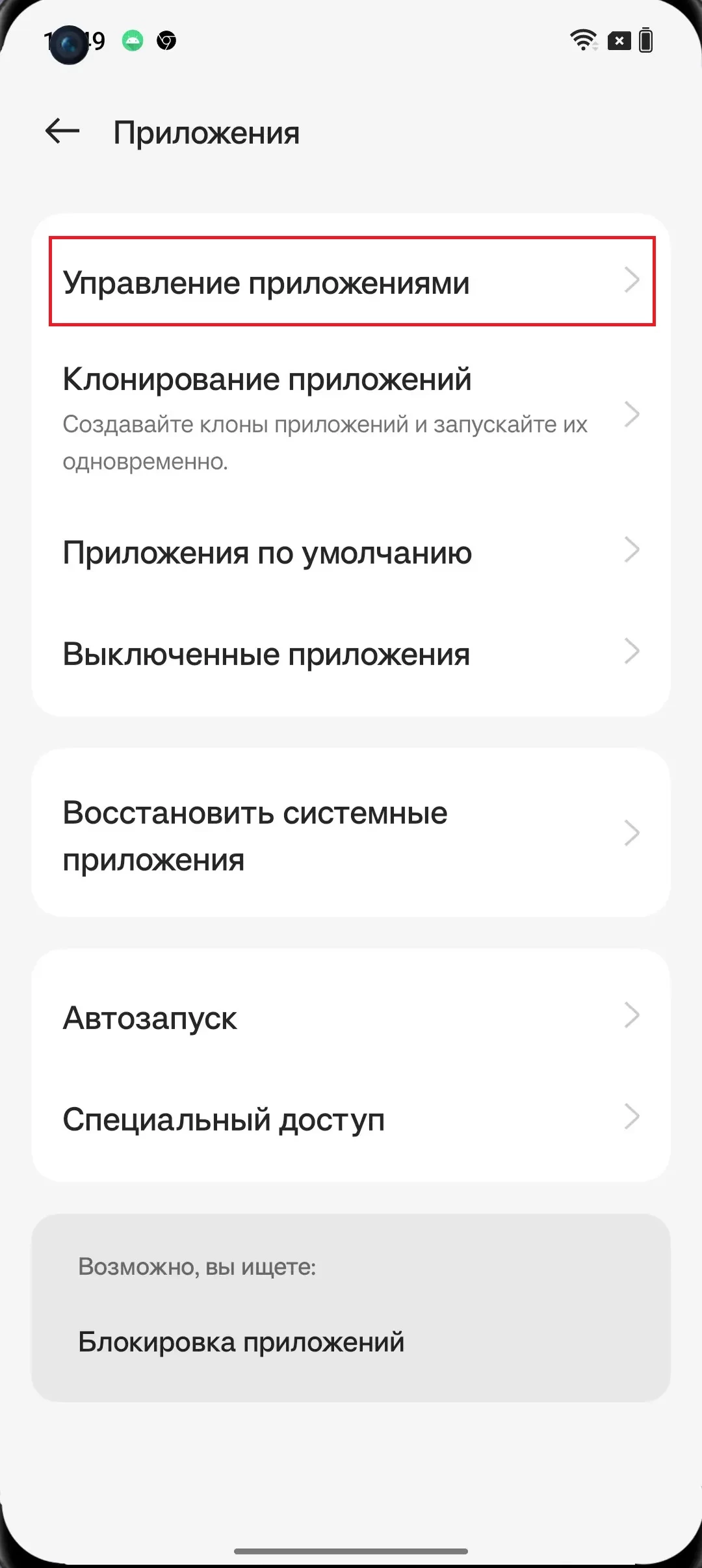Select the Блокировка приложений suggestion
The image size is (702, 1568).
coord(241,1342)
